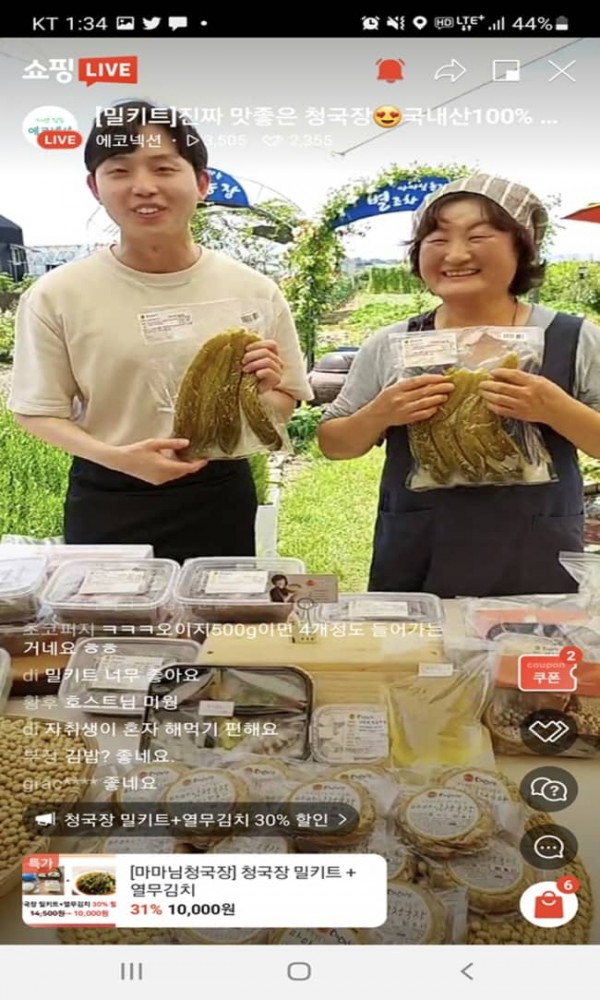Switch to picture-in-picture mode
The width and height of the screenshot is (600, 1000).
tap(506, 70)
